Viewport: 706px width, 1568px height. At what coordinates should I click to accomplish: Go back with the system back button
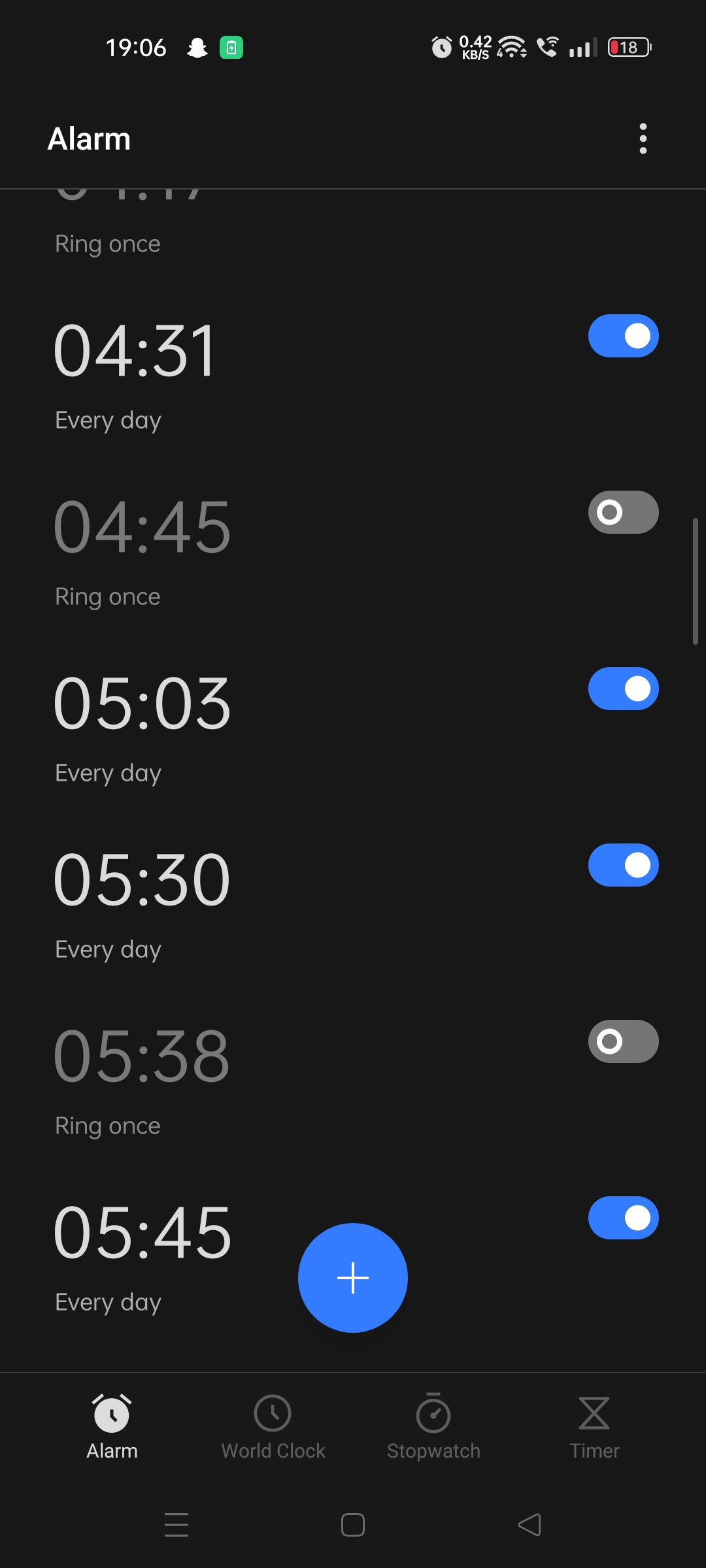[x=529, y=1525]
